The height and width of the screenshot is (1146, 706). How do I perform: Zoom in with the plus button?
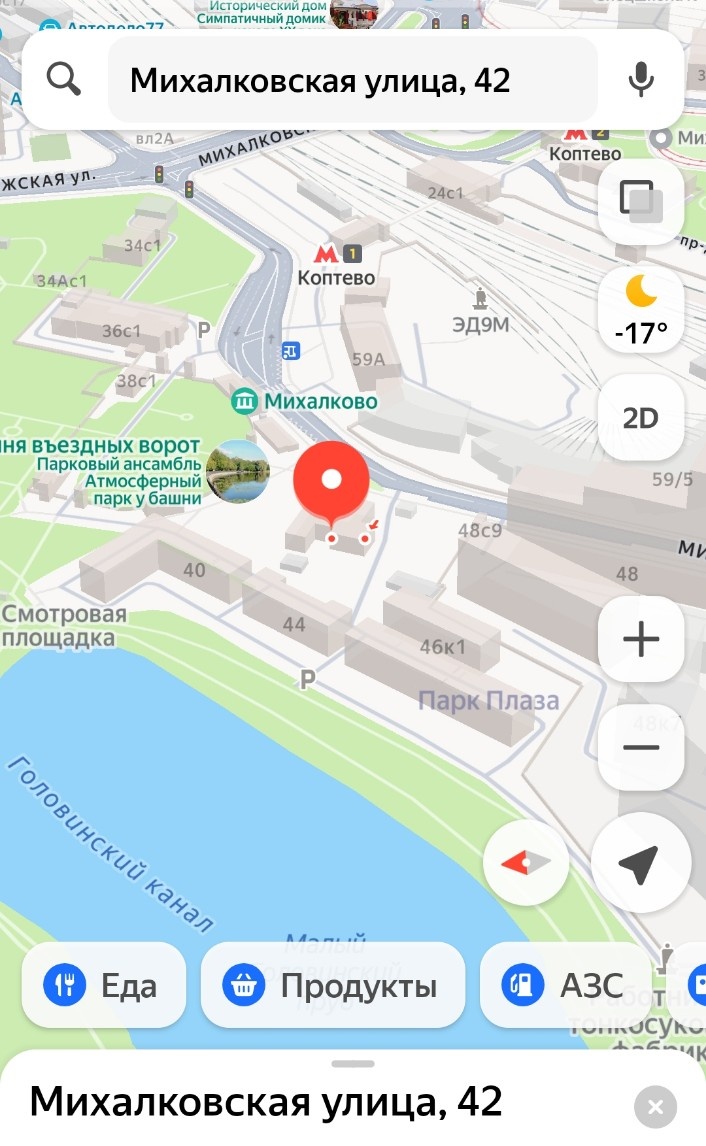(x=641, y=639)
